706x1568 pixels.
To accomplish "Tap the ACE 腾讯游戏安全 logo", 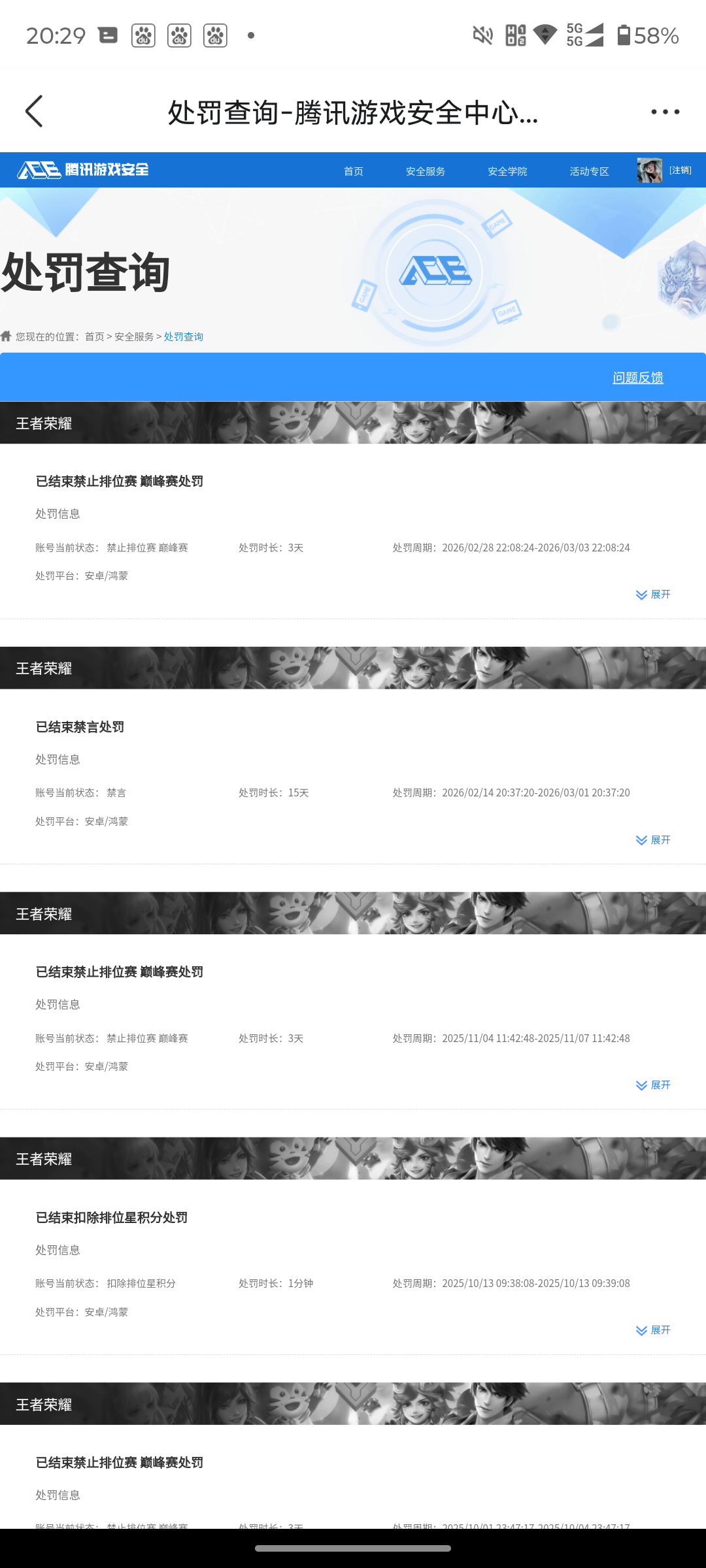I will (83, 170).
